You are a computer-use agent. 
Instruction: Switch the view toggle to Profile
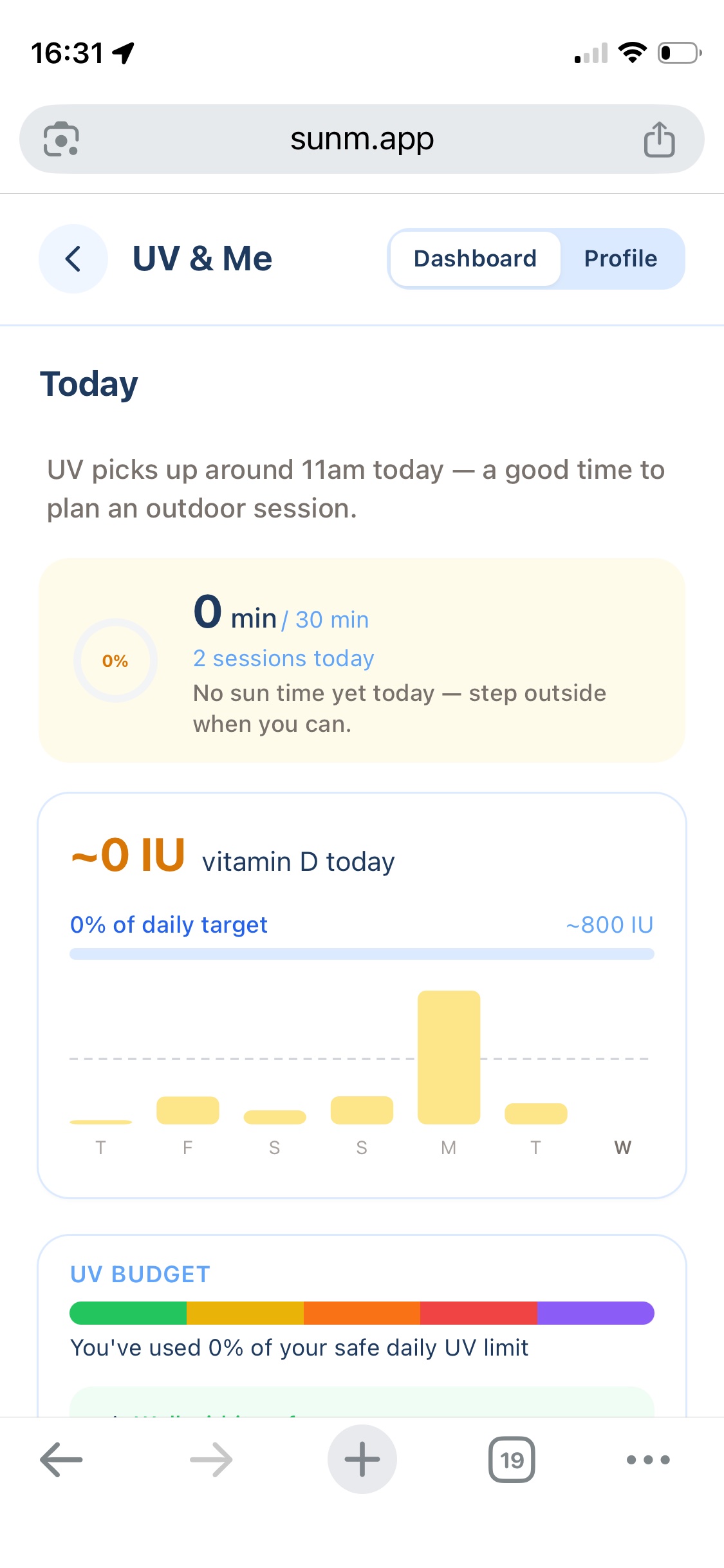[x=620, y=259]
